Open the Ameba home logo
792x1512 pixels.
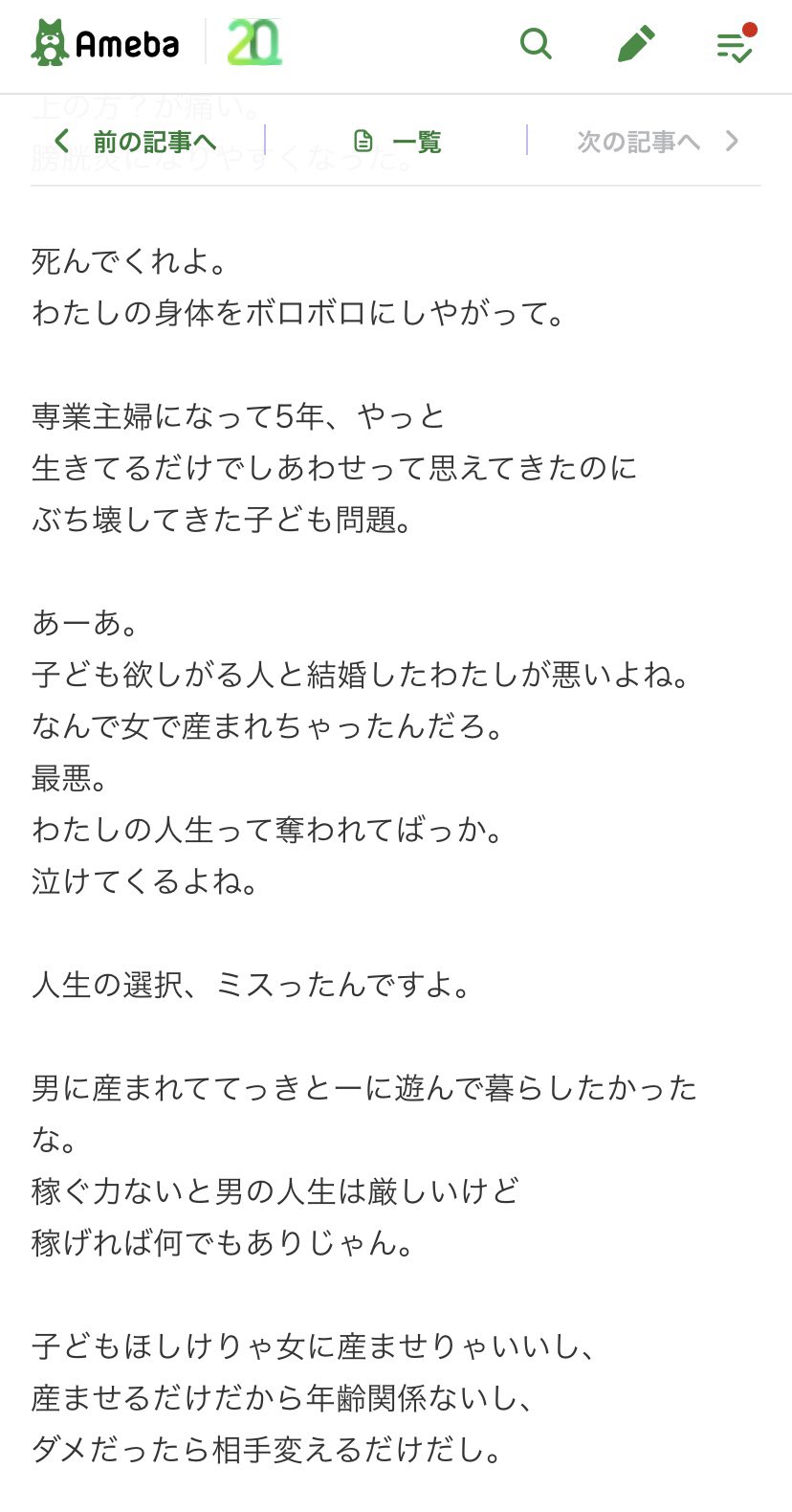point(105,43)
